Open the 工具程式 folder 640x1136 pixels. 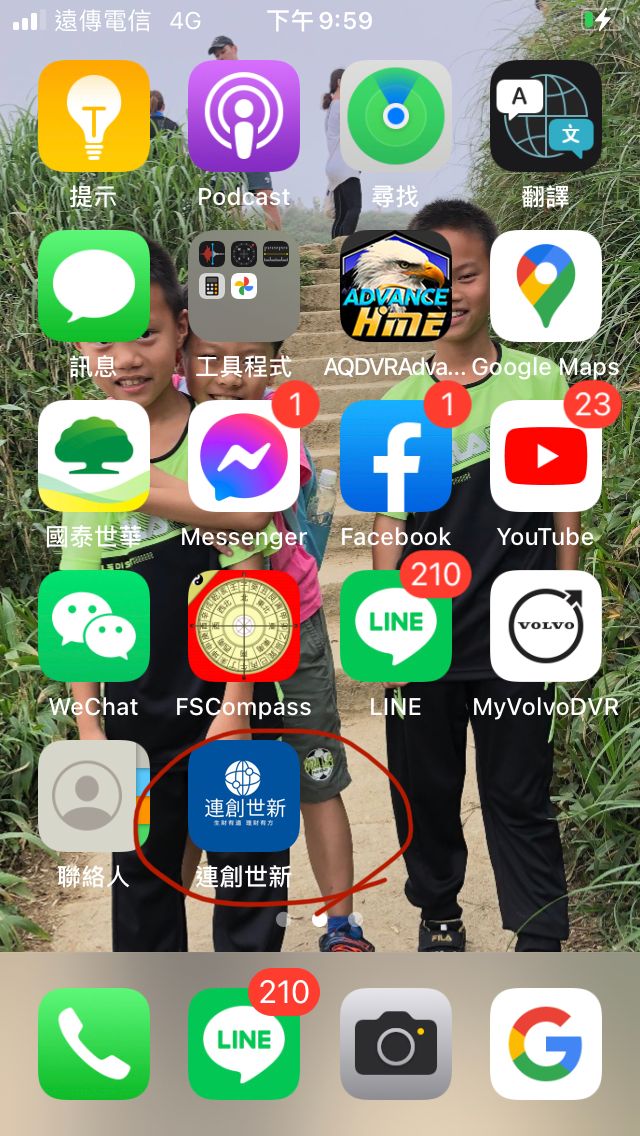pos(244,286)
